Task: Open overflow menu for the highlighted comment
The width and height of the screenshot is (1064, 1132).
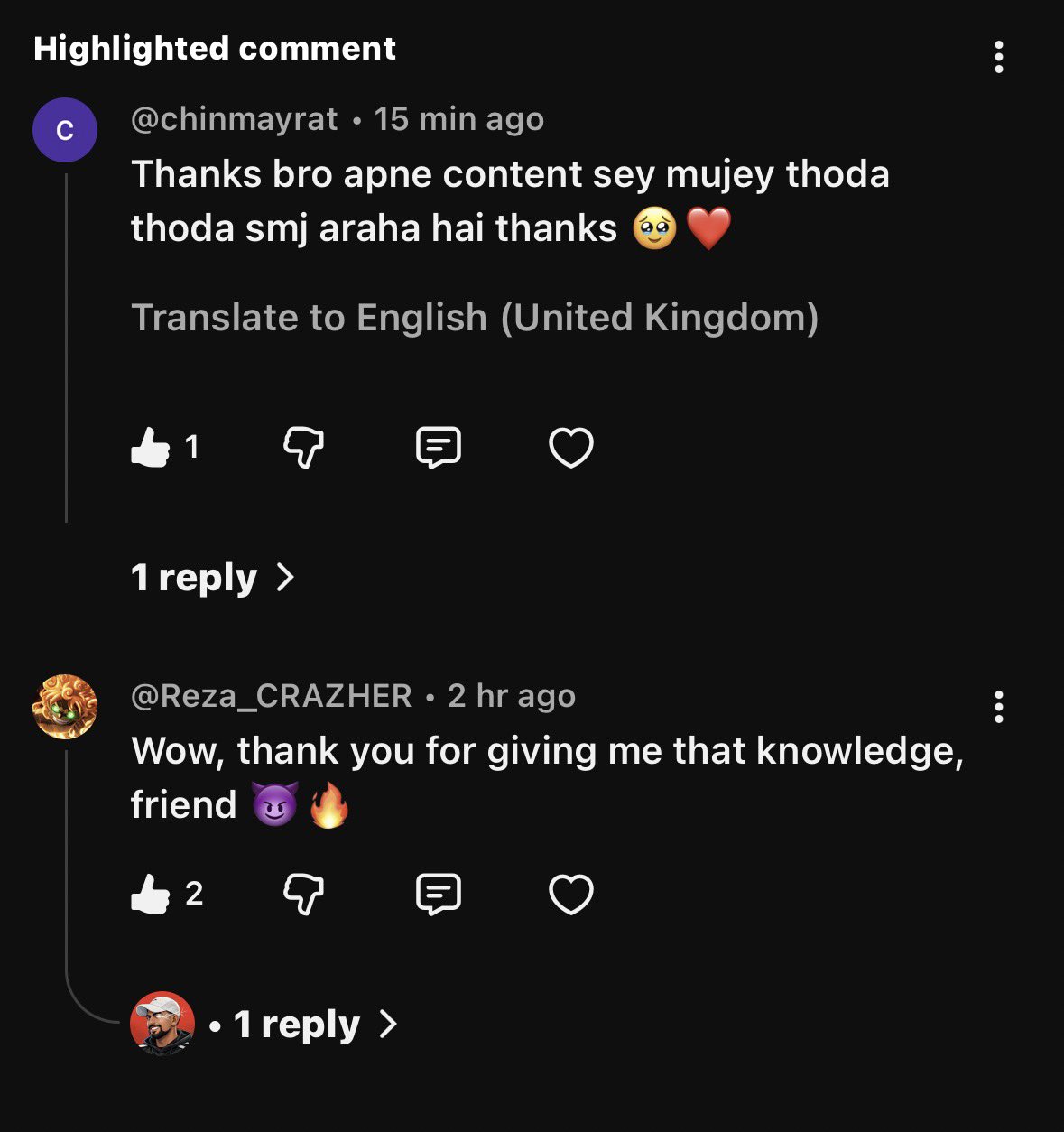Action: point(998,57)
